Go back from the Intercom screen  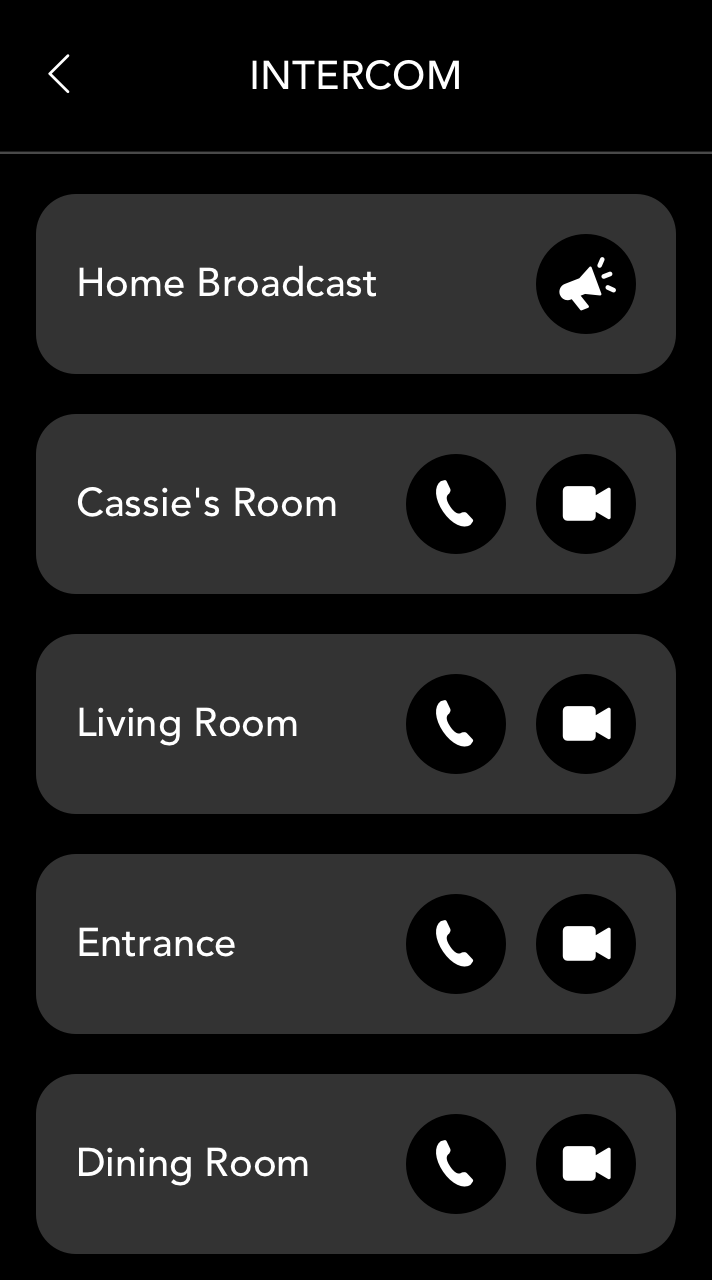(x=59, y=75)
